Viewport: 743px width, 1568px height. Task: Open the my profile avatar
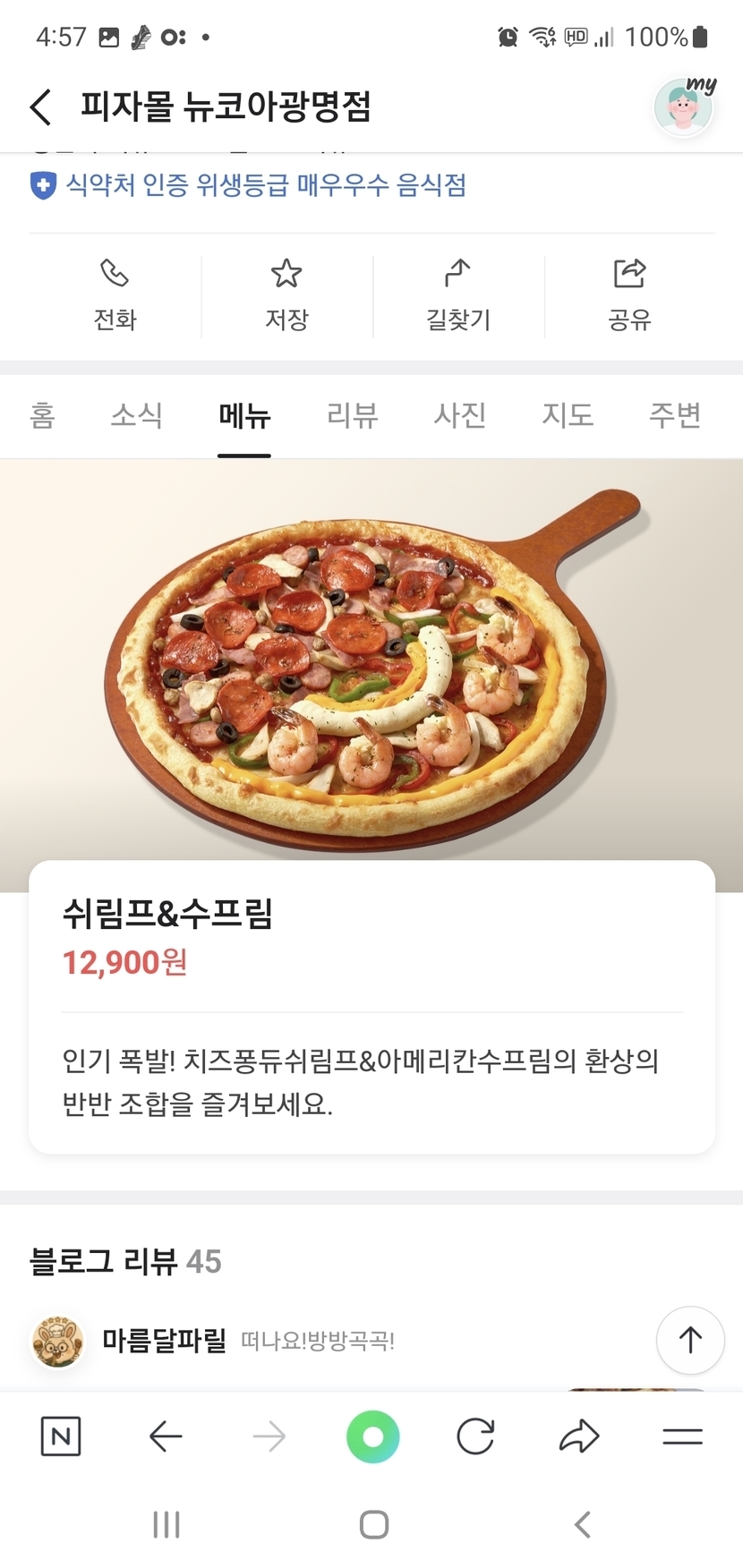click(x=683, y=107)
